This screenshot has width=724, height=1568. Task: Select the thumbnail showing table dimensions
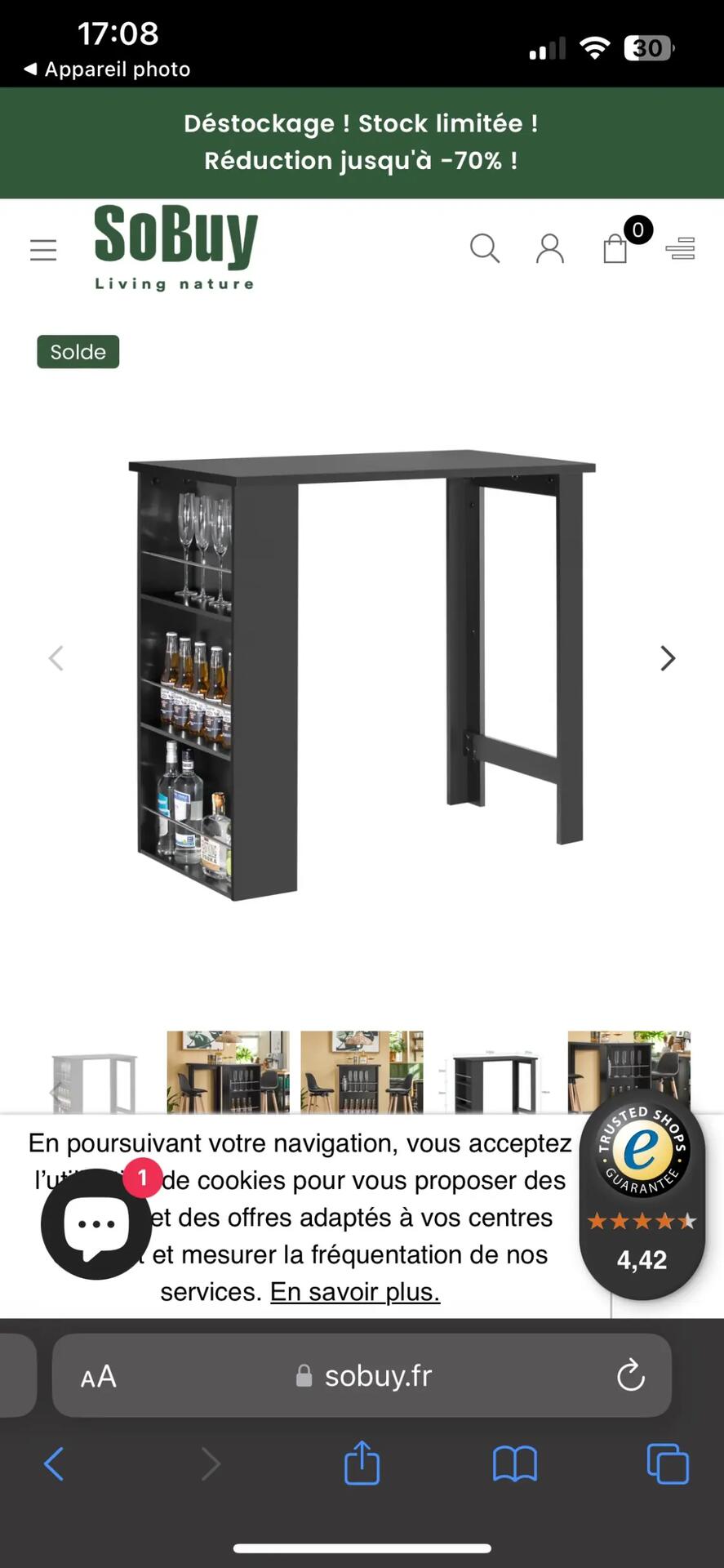[495, 1073]
